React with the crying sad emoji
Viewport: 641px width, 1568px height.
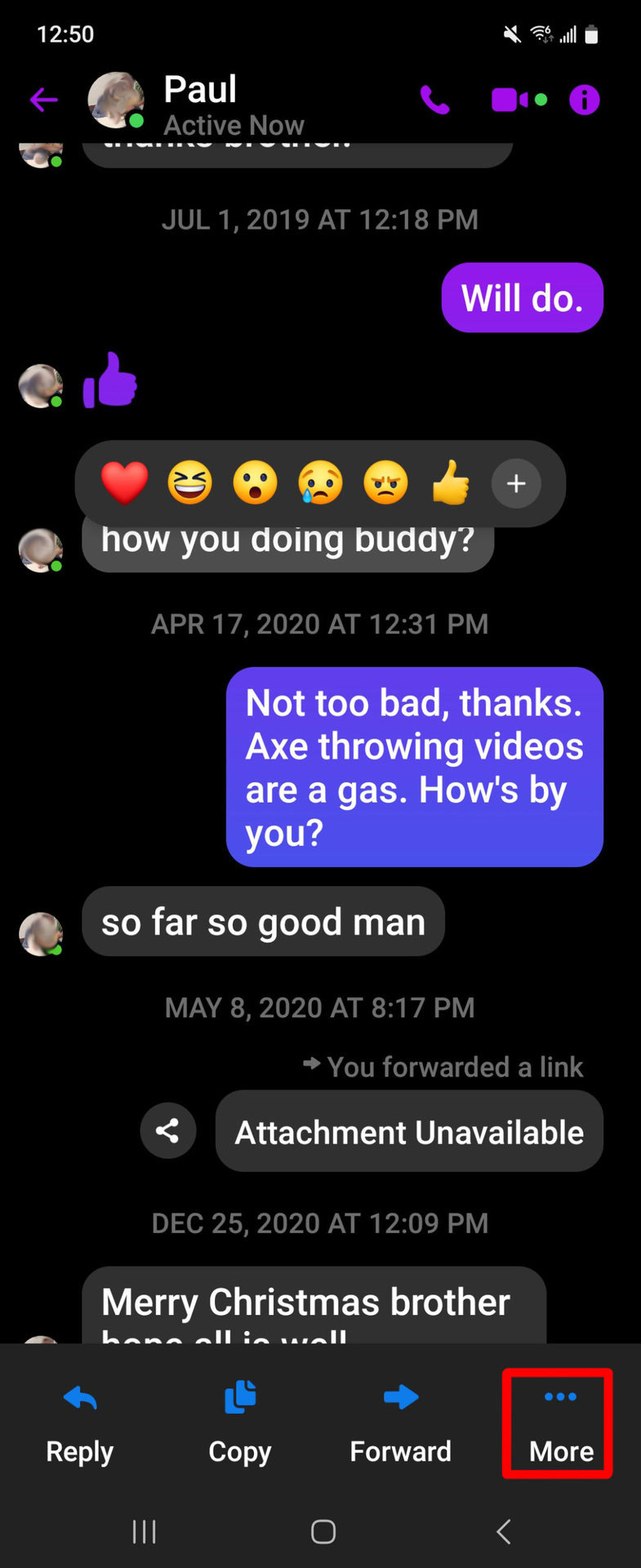[320, 483]
